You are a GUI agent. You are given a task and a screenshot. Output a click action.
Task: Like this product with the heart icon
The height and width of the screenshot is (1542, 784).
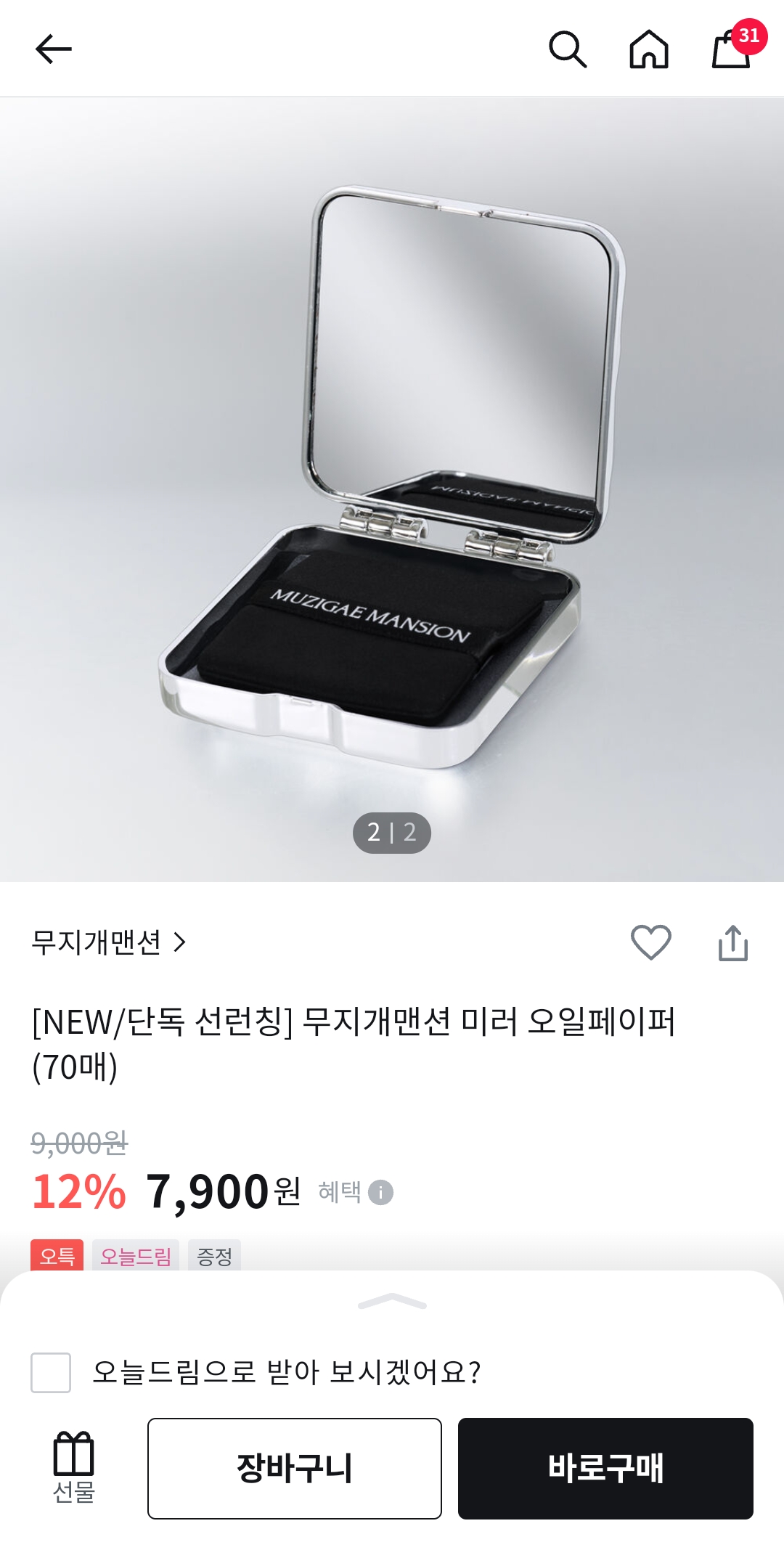[x=650, y=942]
